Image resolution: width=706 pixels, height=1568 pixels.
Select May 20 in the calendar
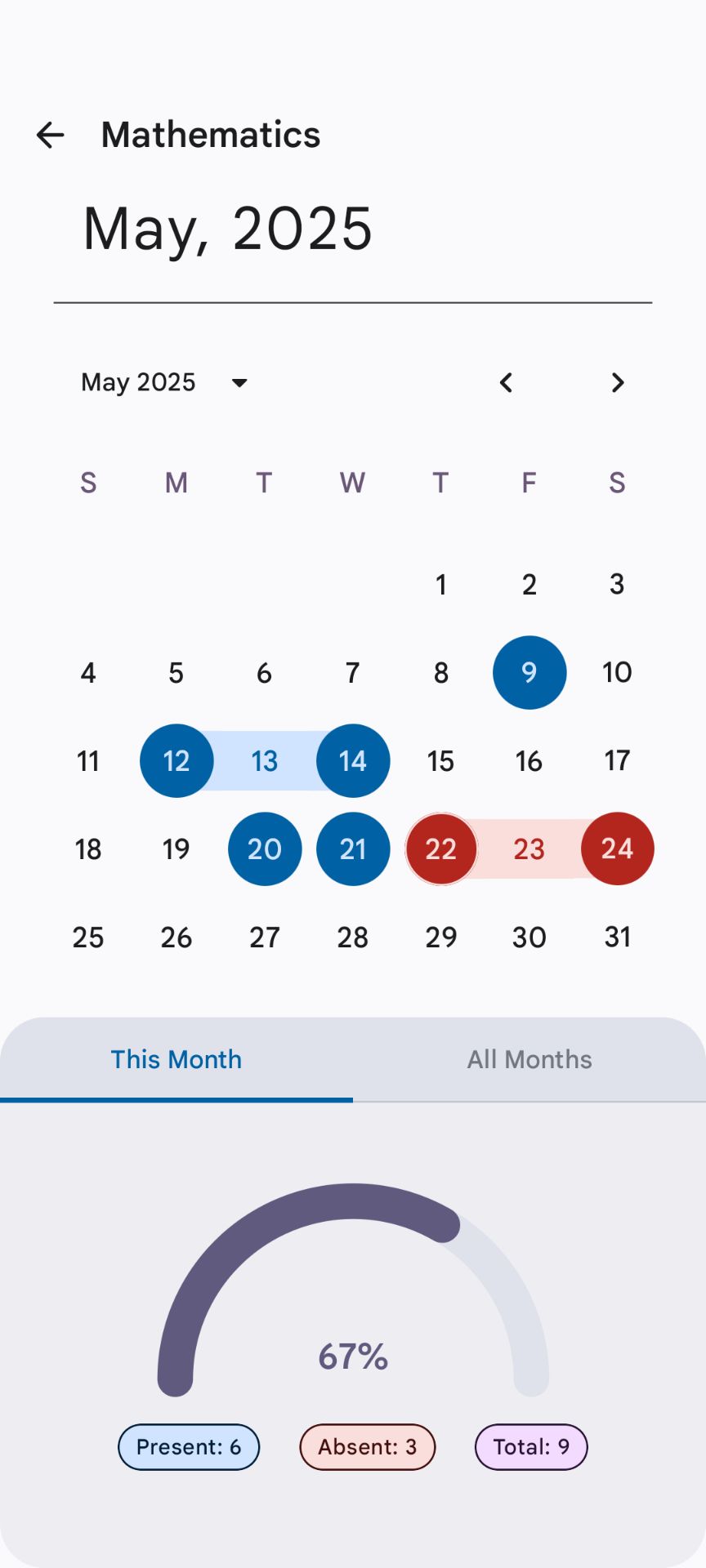(x=265, y=849)
